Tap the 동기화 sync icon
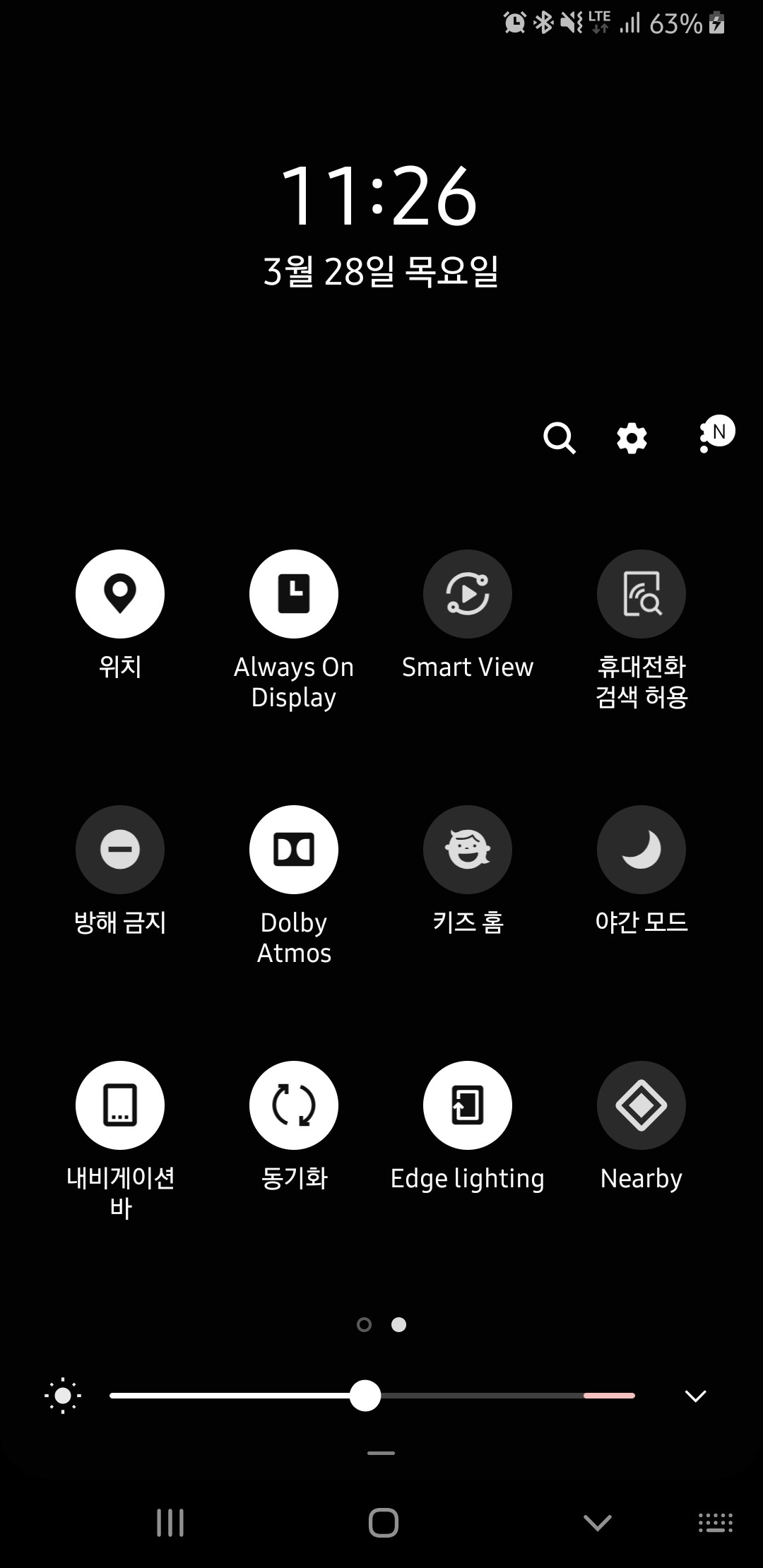 pyautogui.click(x=294, y=1105)
